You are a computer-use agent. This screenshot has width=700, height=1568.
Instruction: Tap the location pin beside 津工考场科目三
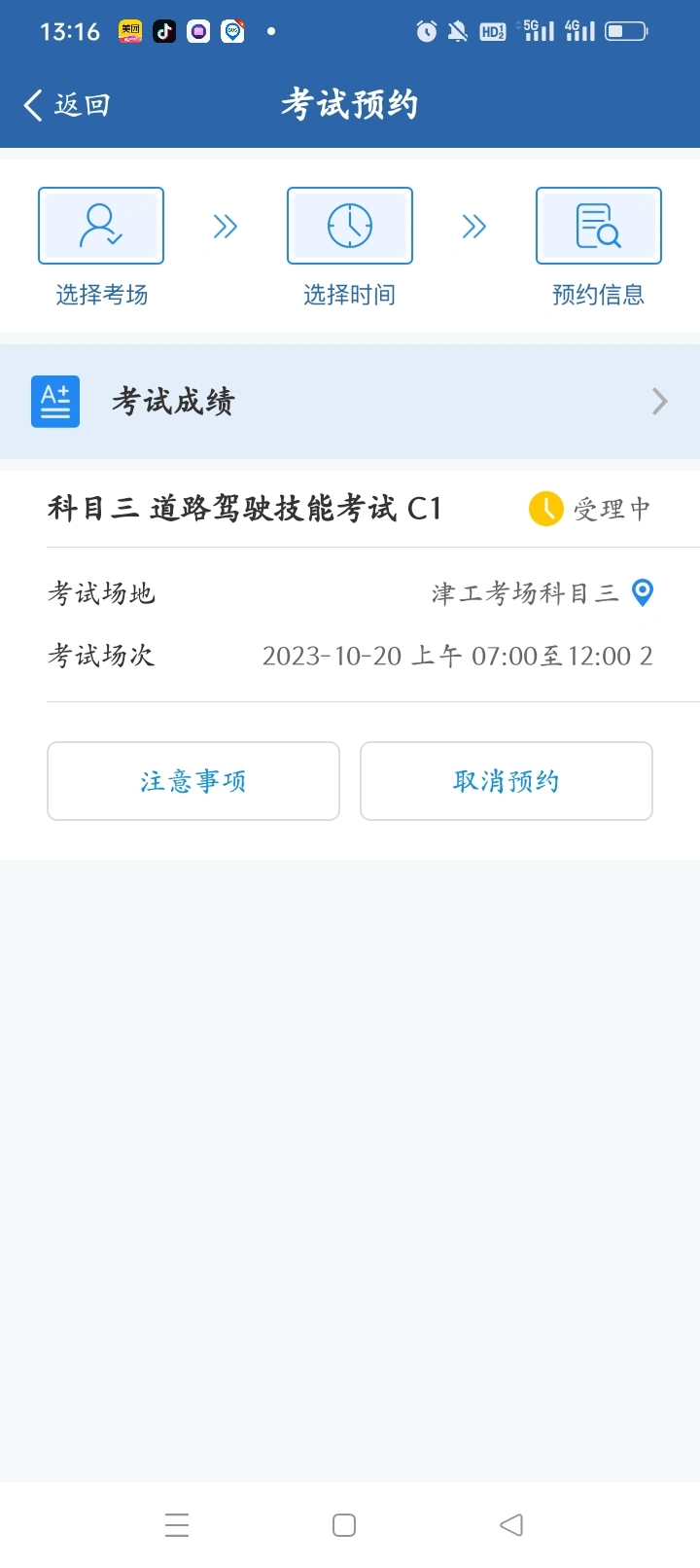tap(643, 592)
